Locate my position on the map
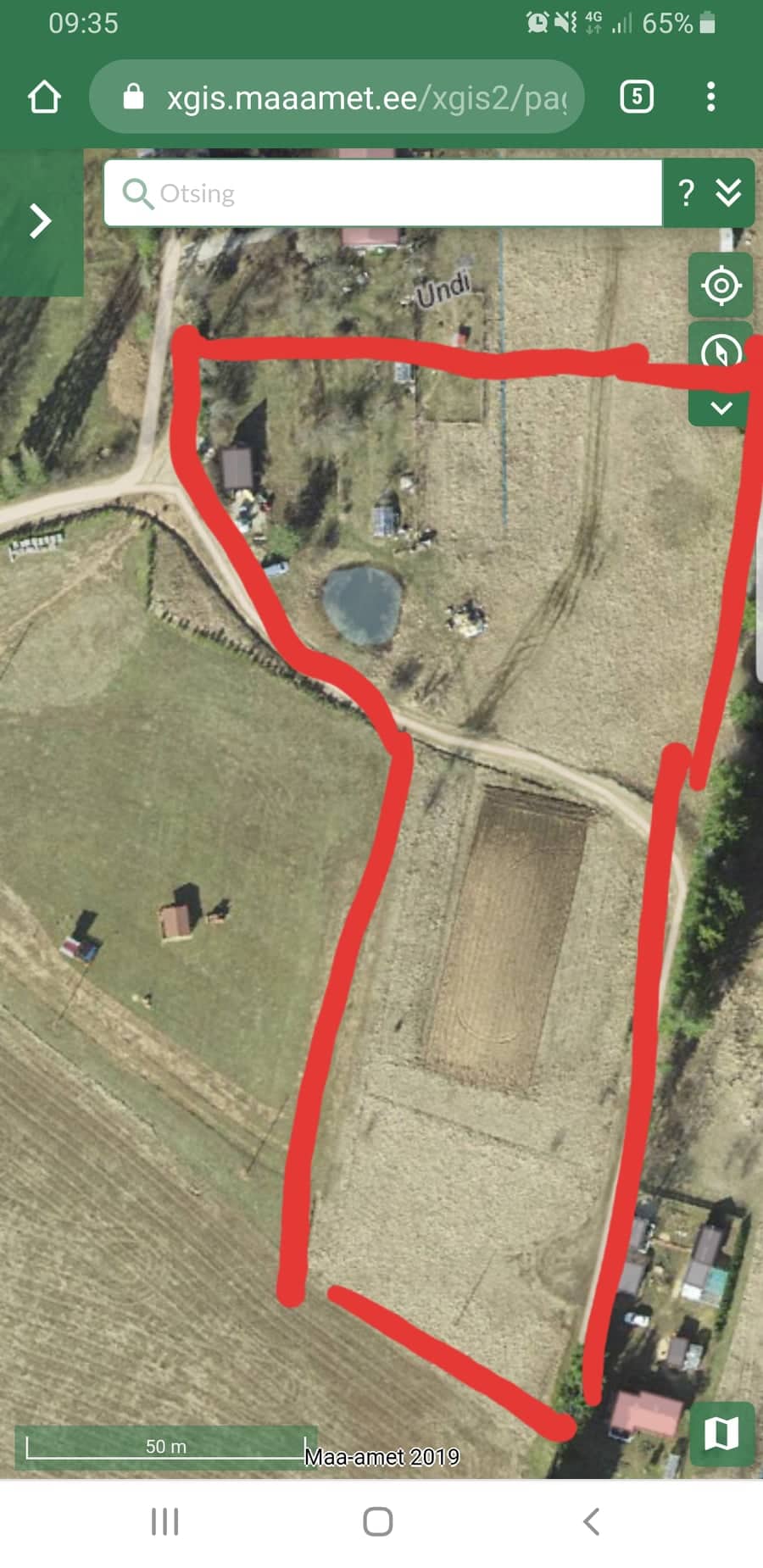 click(721, 285)
